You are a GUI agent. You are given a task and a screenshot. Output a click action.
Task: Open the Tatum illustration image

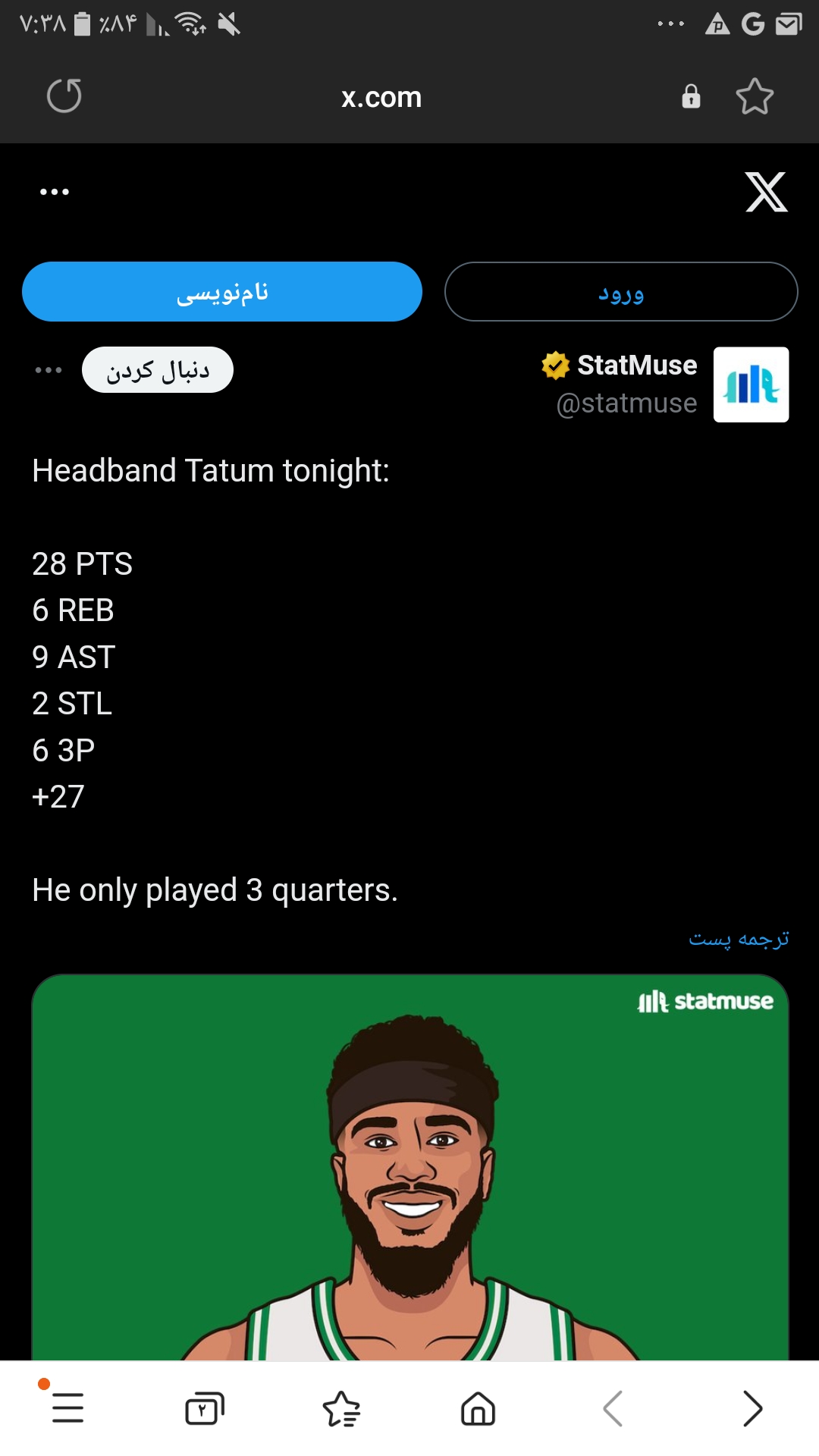point(410,1167)
